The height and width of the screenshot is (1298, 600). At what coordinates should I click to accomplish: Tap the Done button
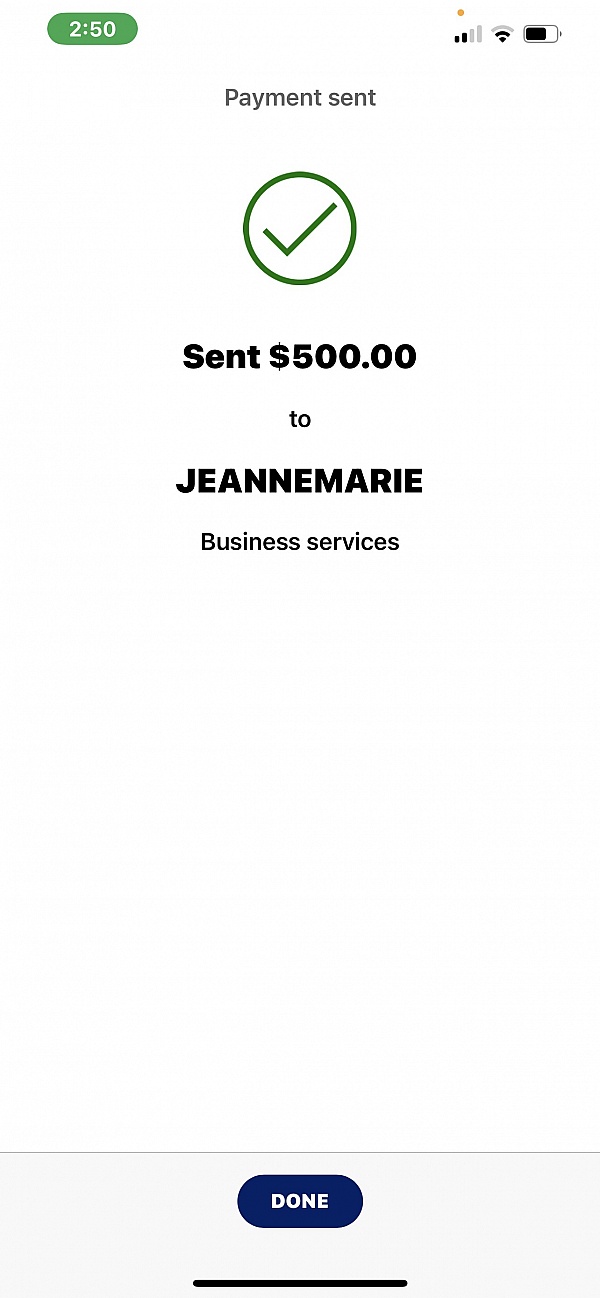300,1201
